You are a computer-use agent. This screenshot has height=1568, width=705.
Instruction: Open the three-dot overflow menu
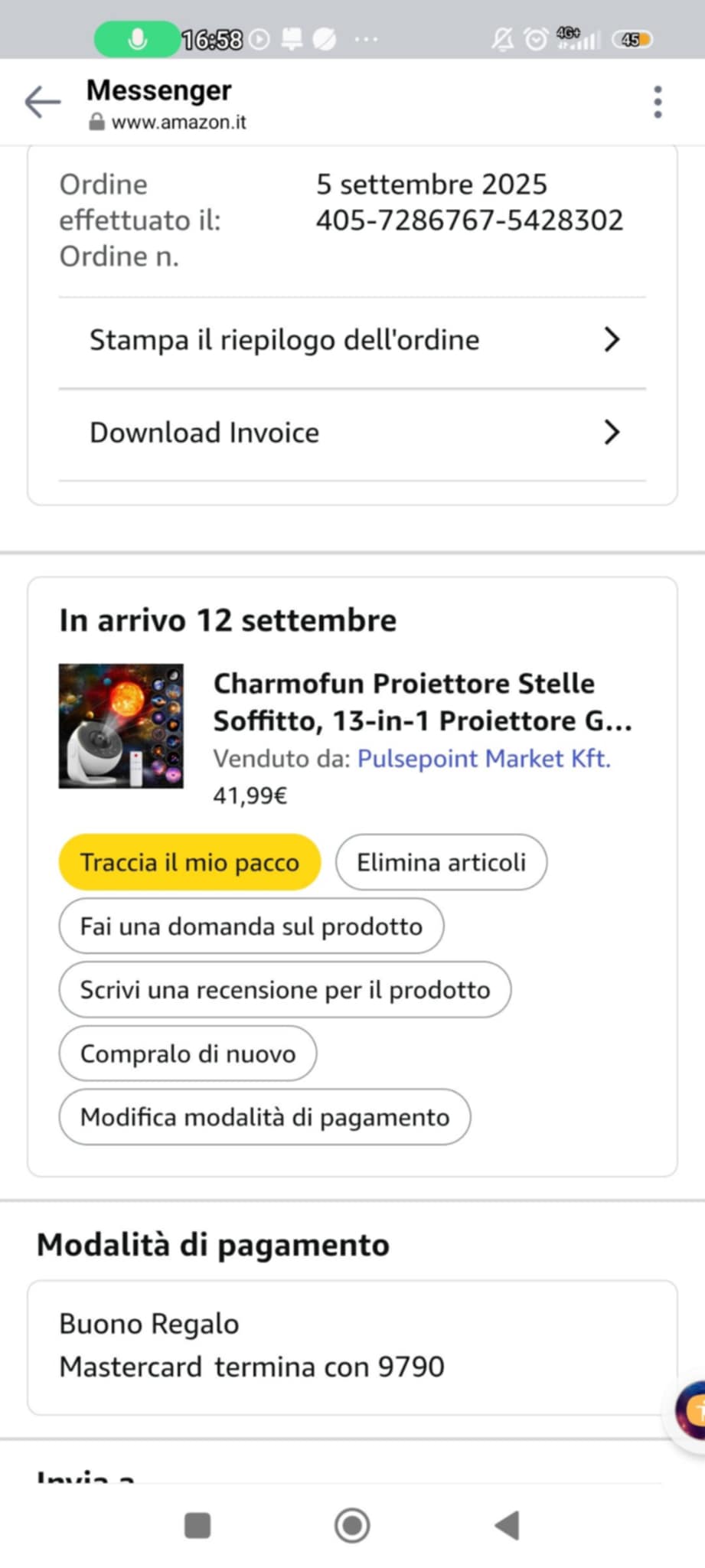coord(658,102)
